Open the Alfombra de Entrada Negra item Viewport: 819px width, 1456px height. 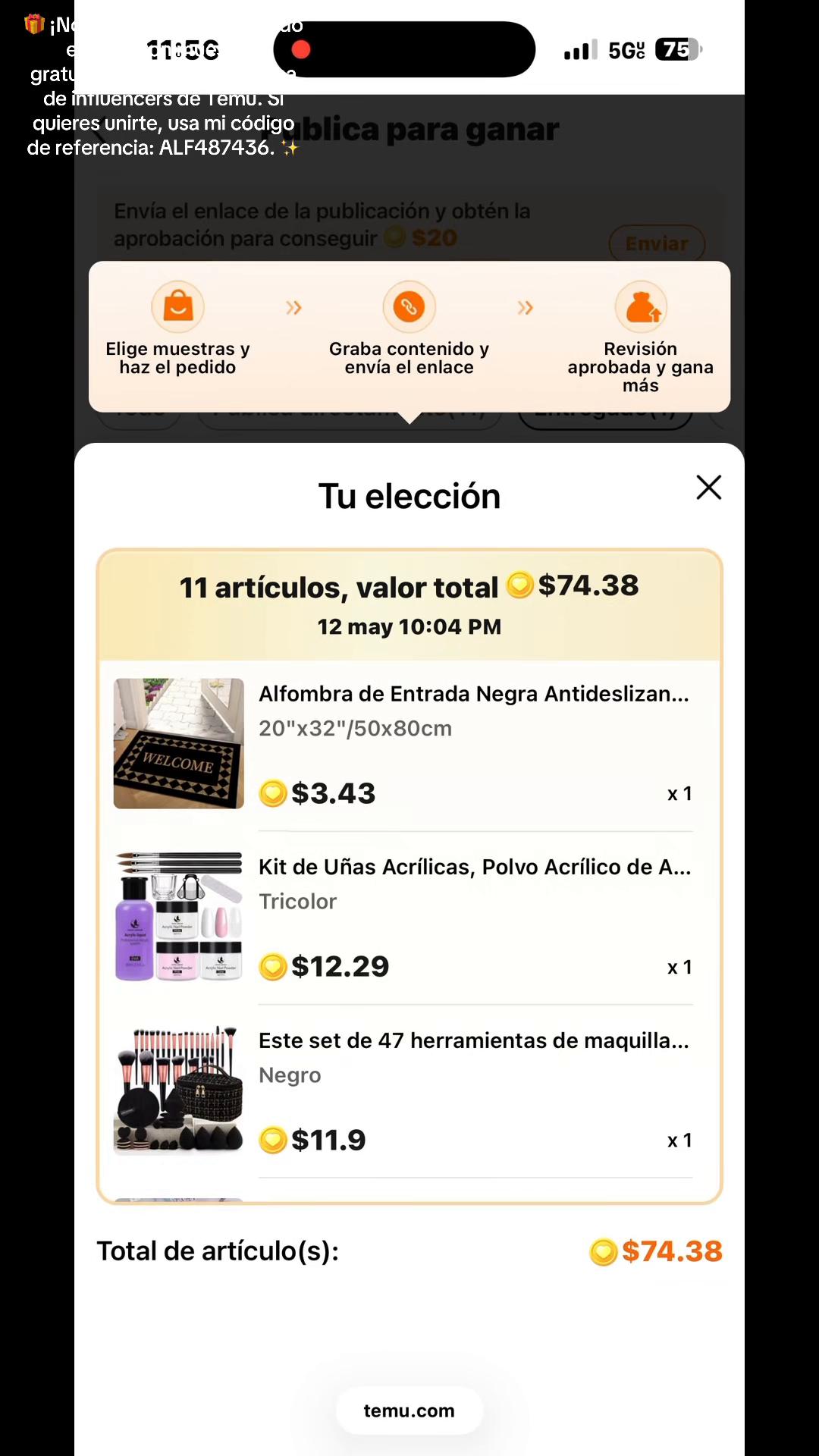coord(409,744)
